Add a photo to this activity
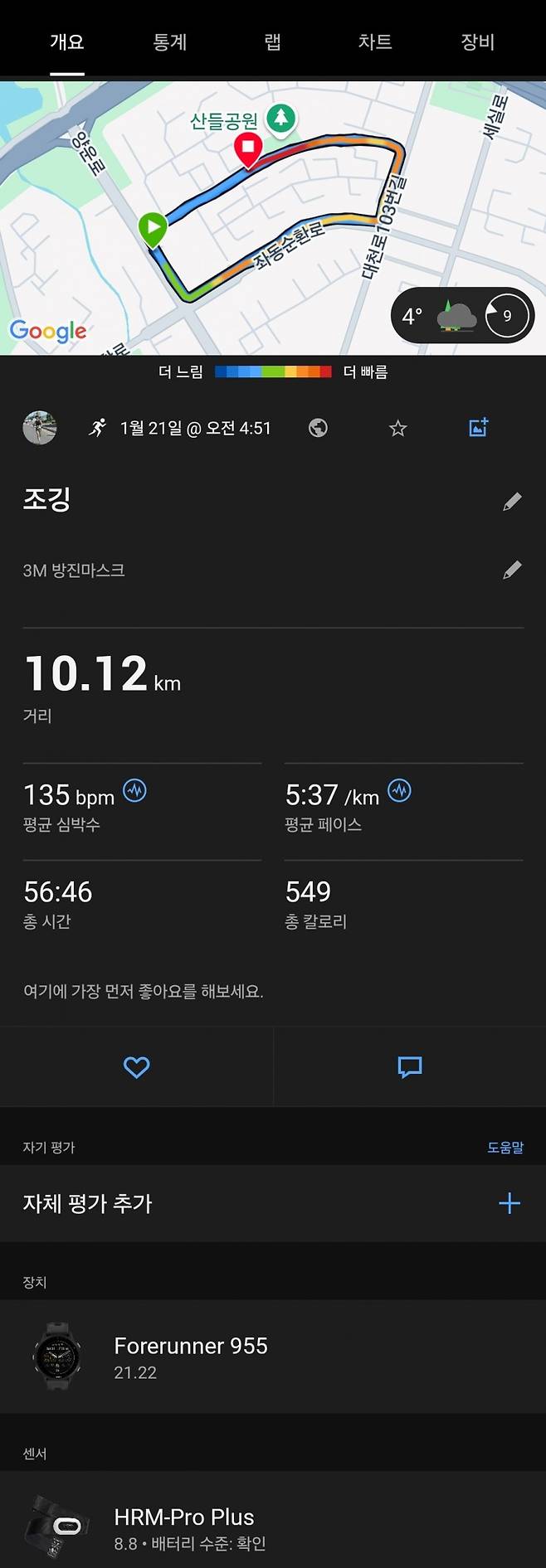The image size is (546, 1568). coord(479,428)
